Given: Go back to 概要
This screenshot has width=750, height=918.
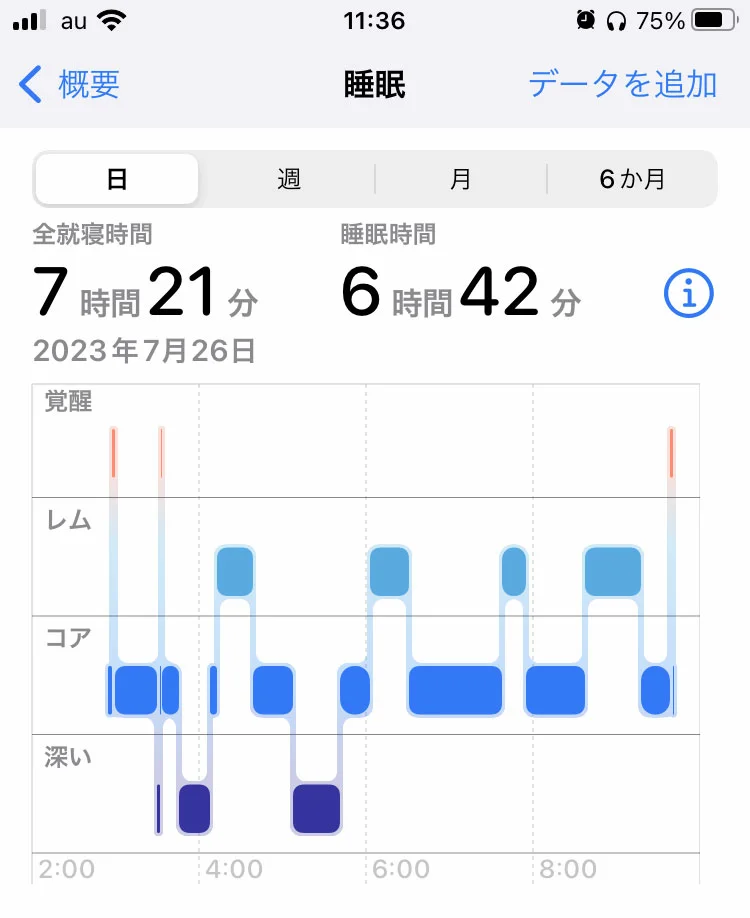Looking at the screenshot, I should (70, 85).
